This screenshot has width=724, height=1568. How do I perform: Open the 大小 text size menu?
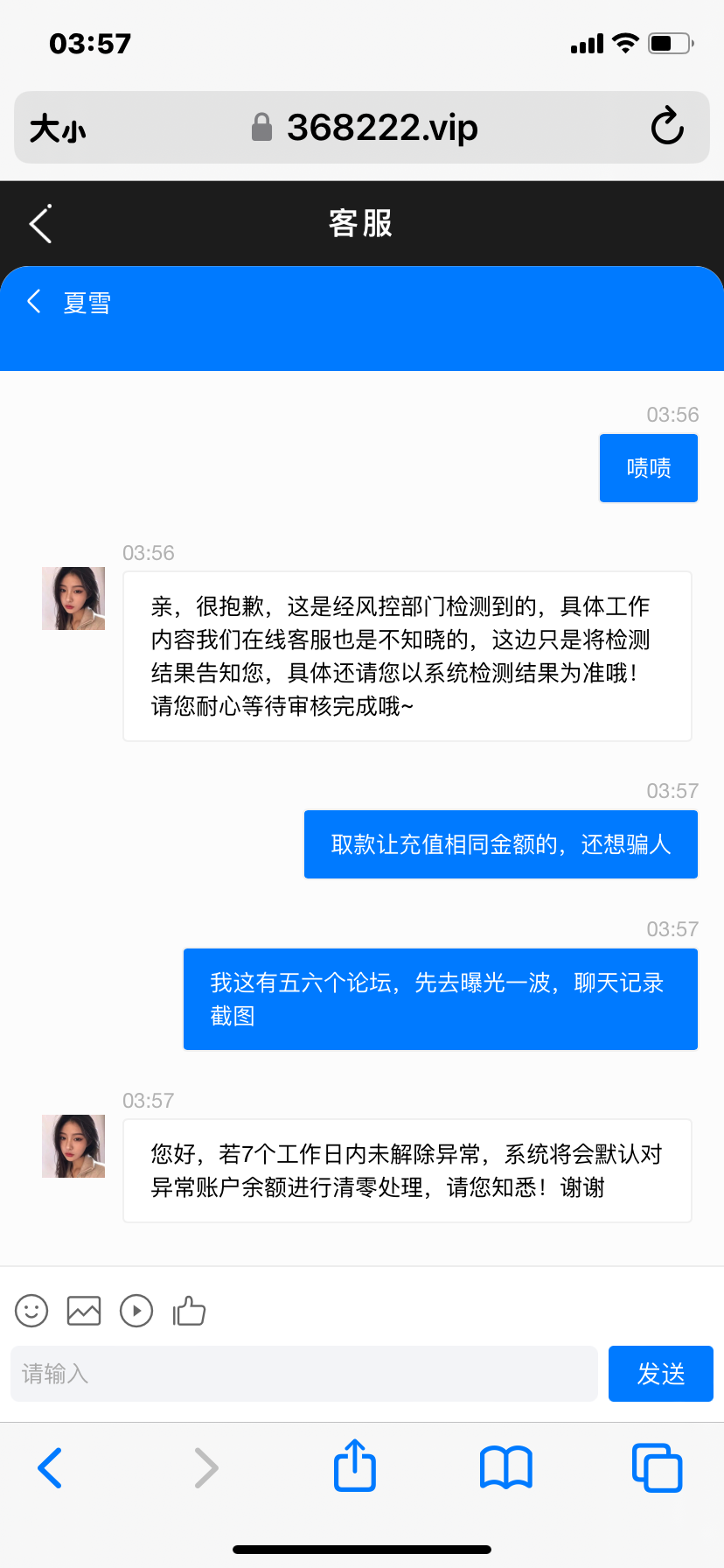(x=58, y=129)
